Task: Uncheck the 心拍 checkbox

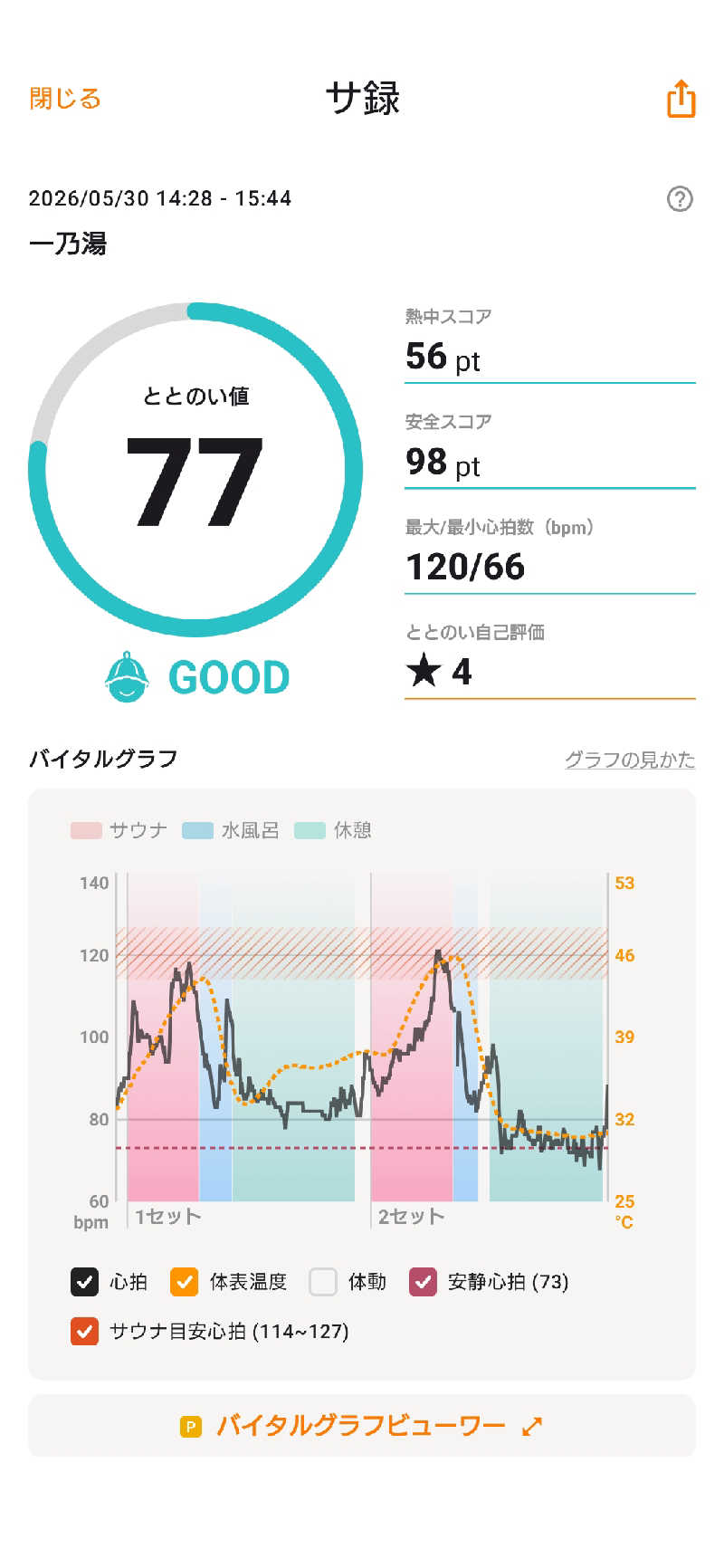Action: pos(85,1281)
